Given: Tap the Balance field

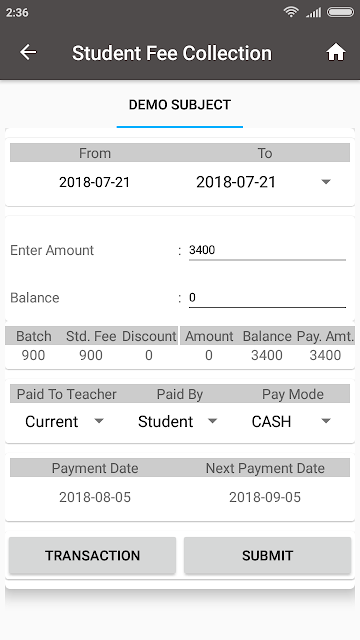Looking at the screenshot, I should [267, 298].
